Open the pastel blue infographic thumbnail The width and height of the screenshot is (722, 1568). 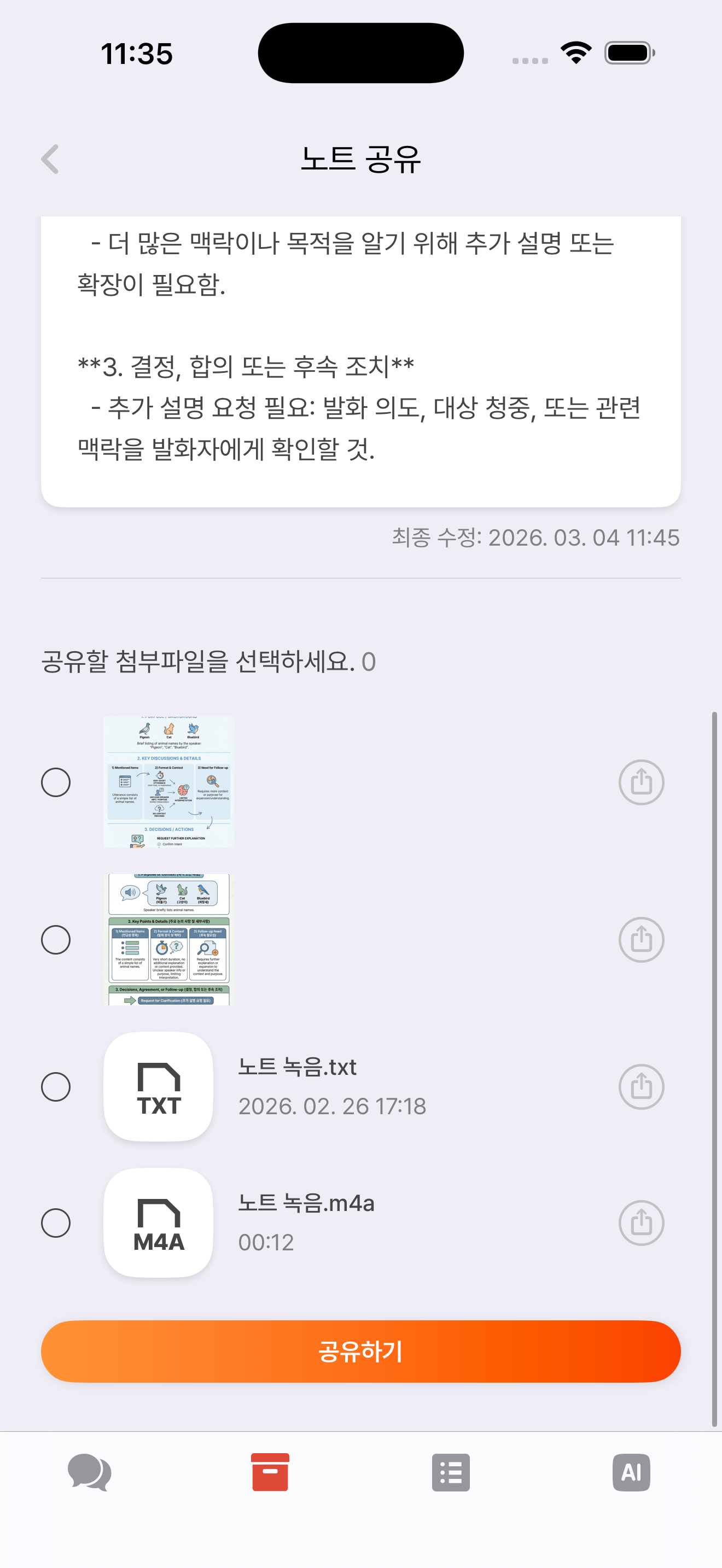click(169, 782)
